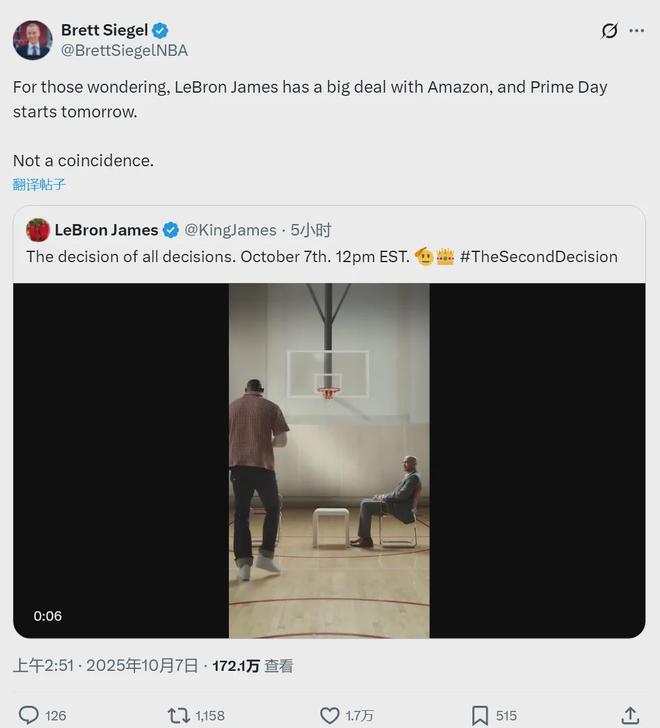Like Brett Siegel's post
Image resolution: width=660 pixels, height=728 pixels.
330,715
